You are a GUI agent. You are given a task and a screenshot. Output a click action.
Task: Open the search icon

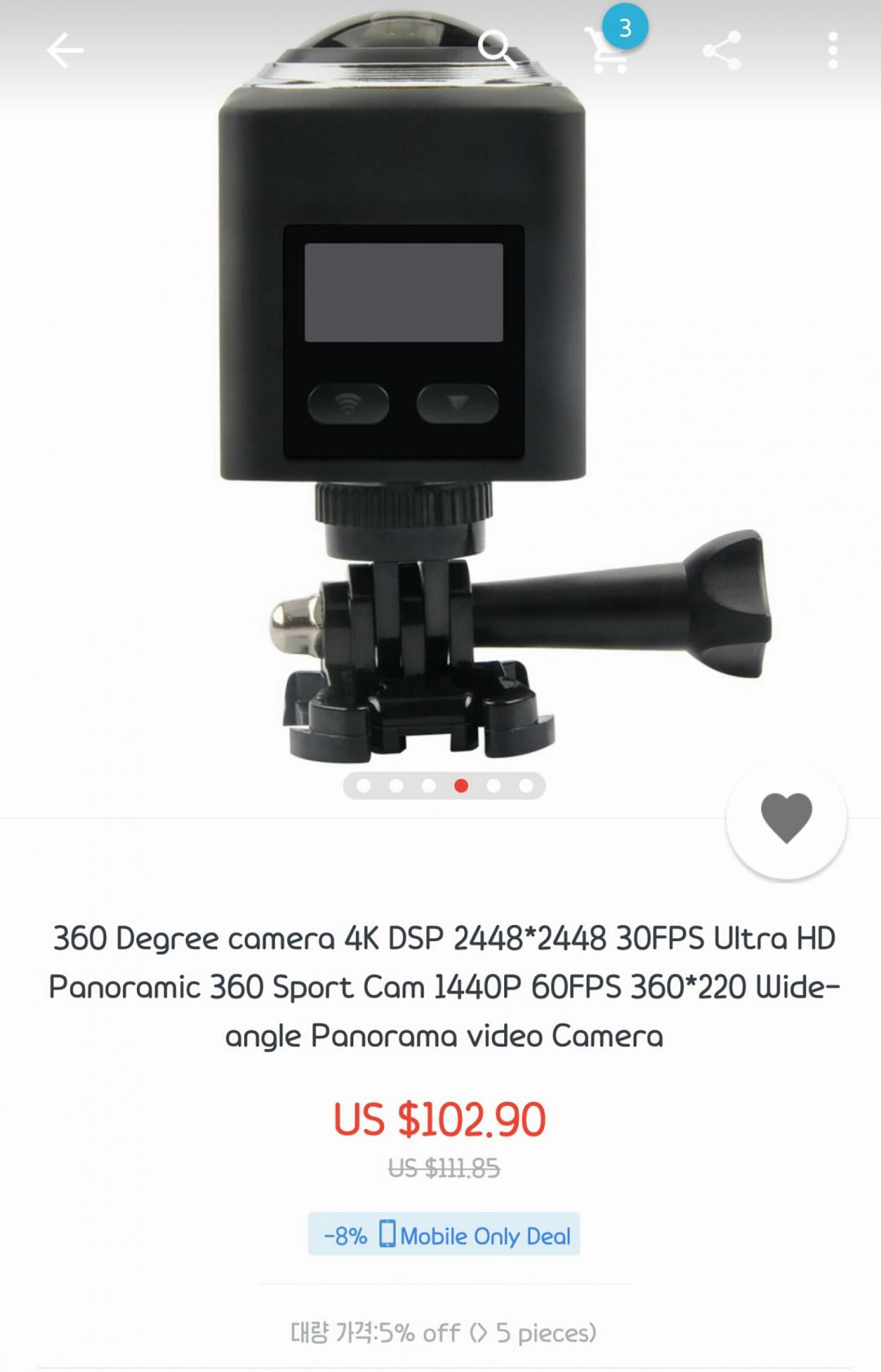(x=496, y=49)
